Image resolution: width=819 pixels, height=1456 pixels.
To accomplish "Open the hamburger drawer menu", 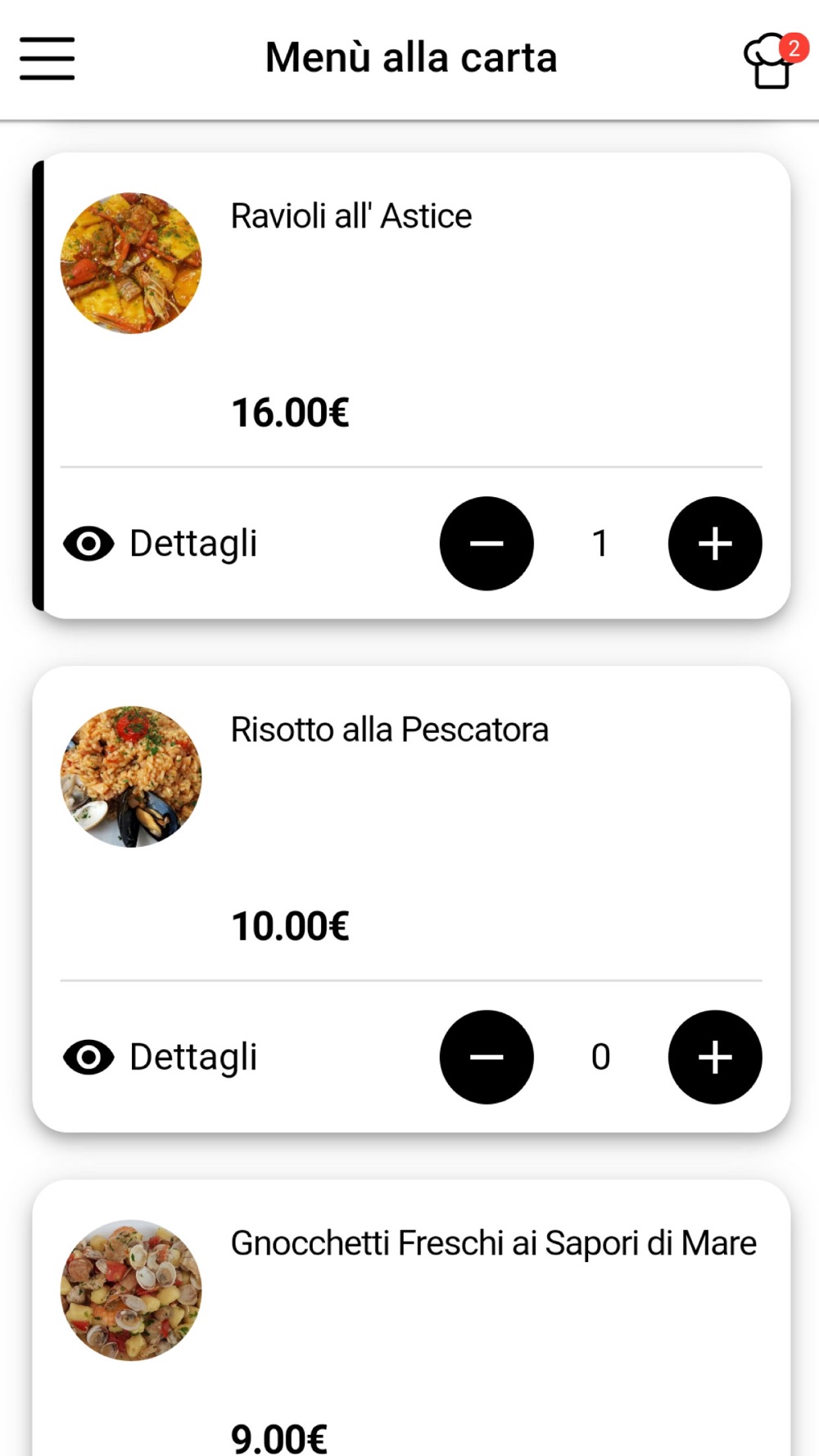I will [48, 58].
